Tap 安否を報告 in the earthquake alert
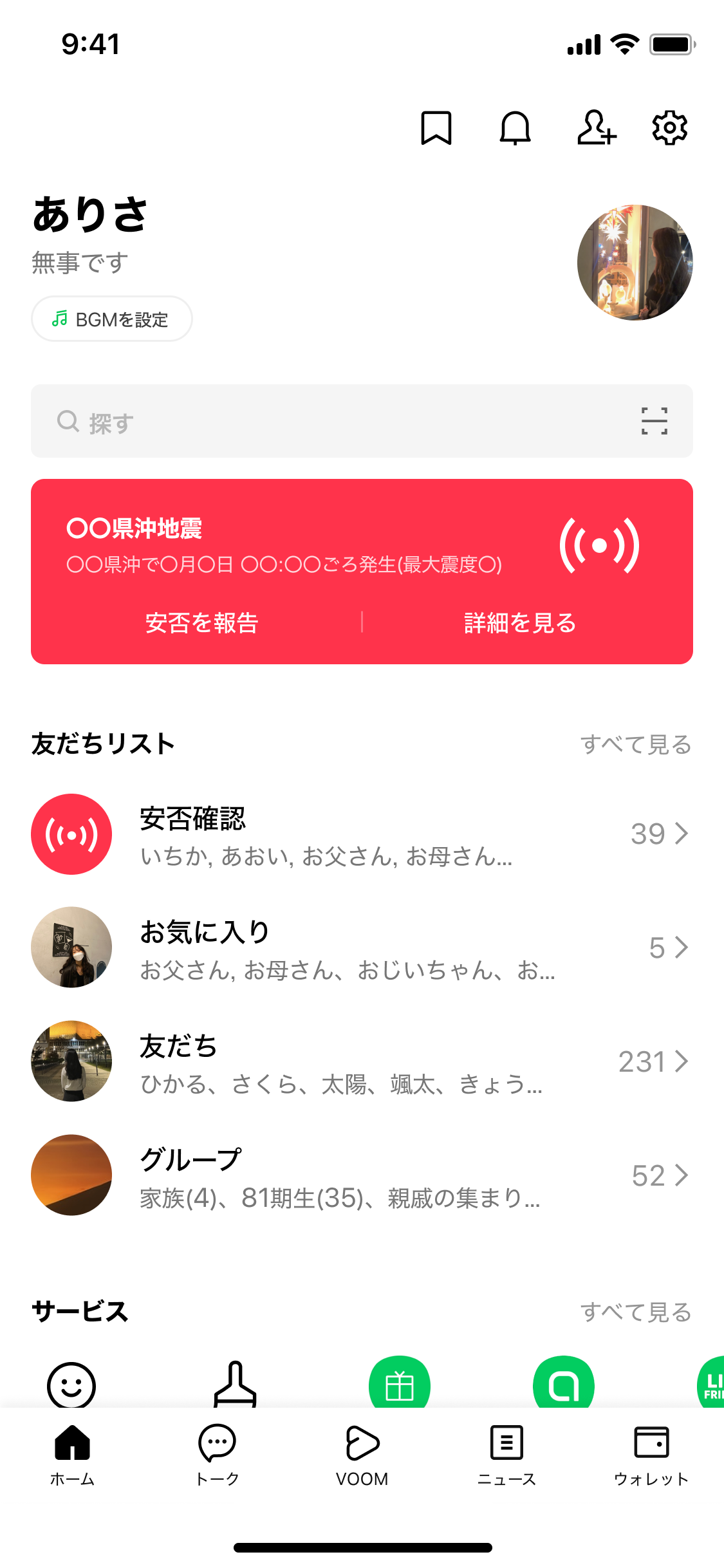This screenshot has width=724, height=1568. pos(202,622)
